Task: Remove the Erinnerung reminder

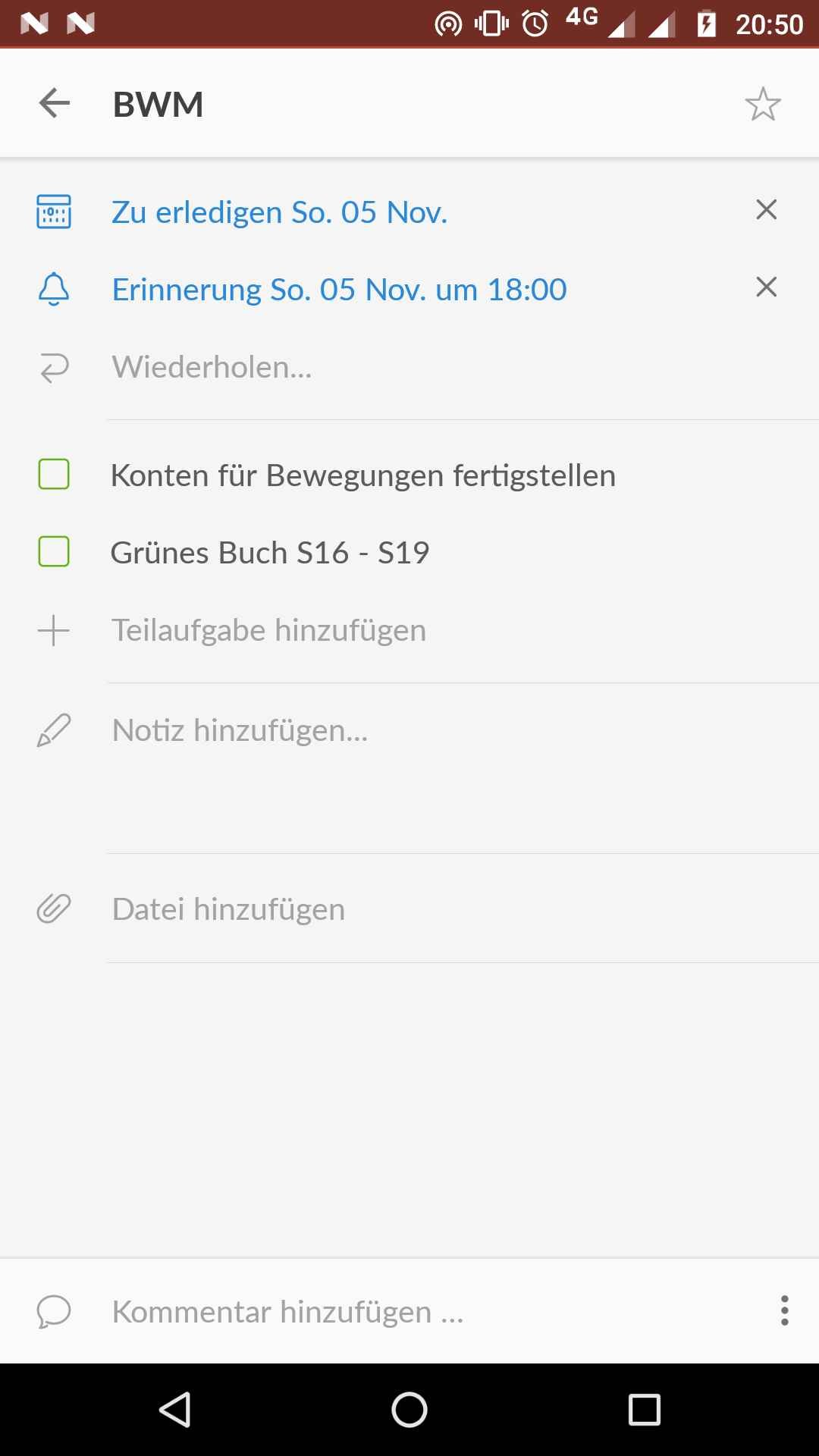Action: (767, 287)
